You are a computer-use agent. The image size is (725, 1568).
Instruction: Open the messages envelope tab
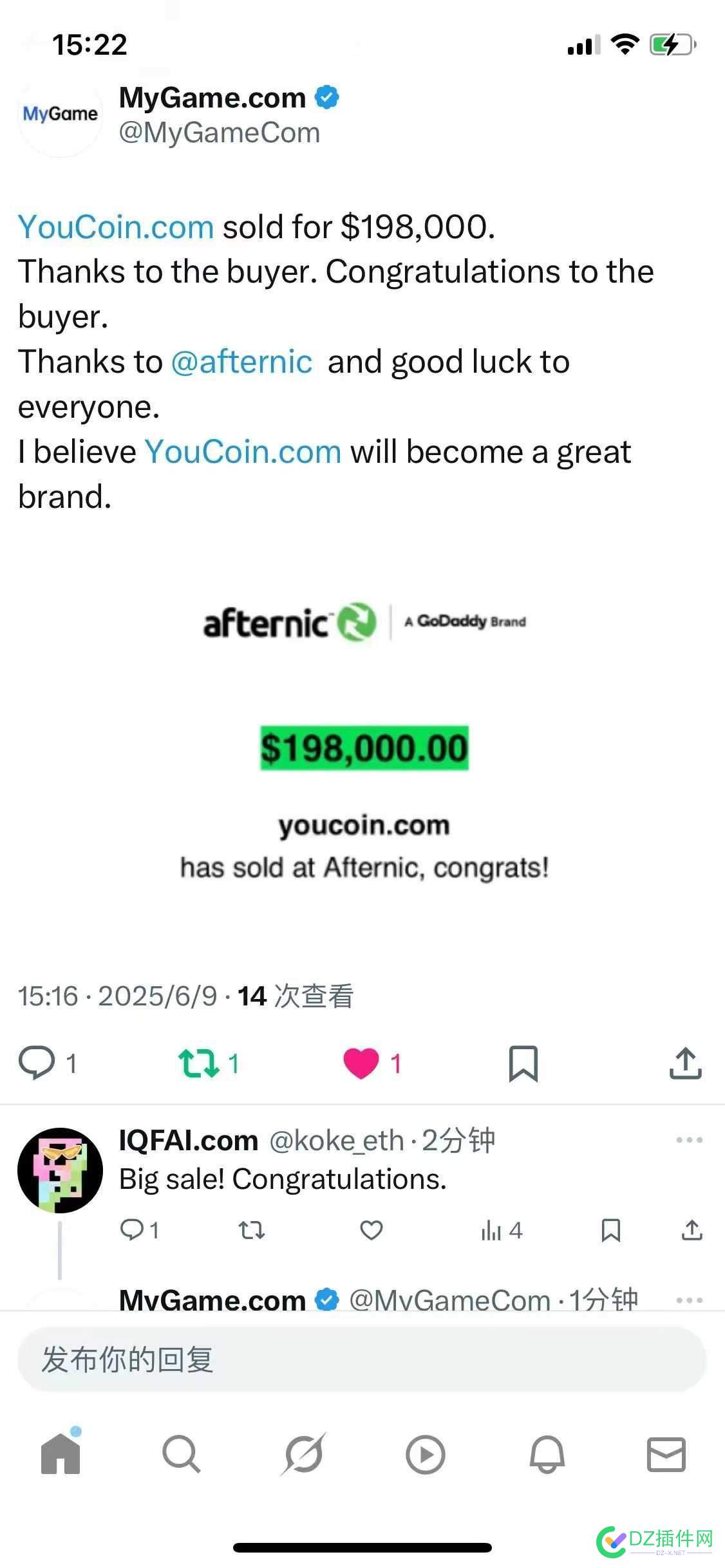666,1453
